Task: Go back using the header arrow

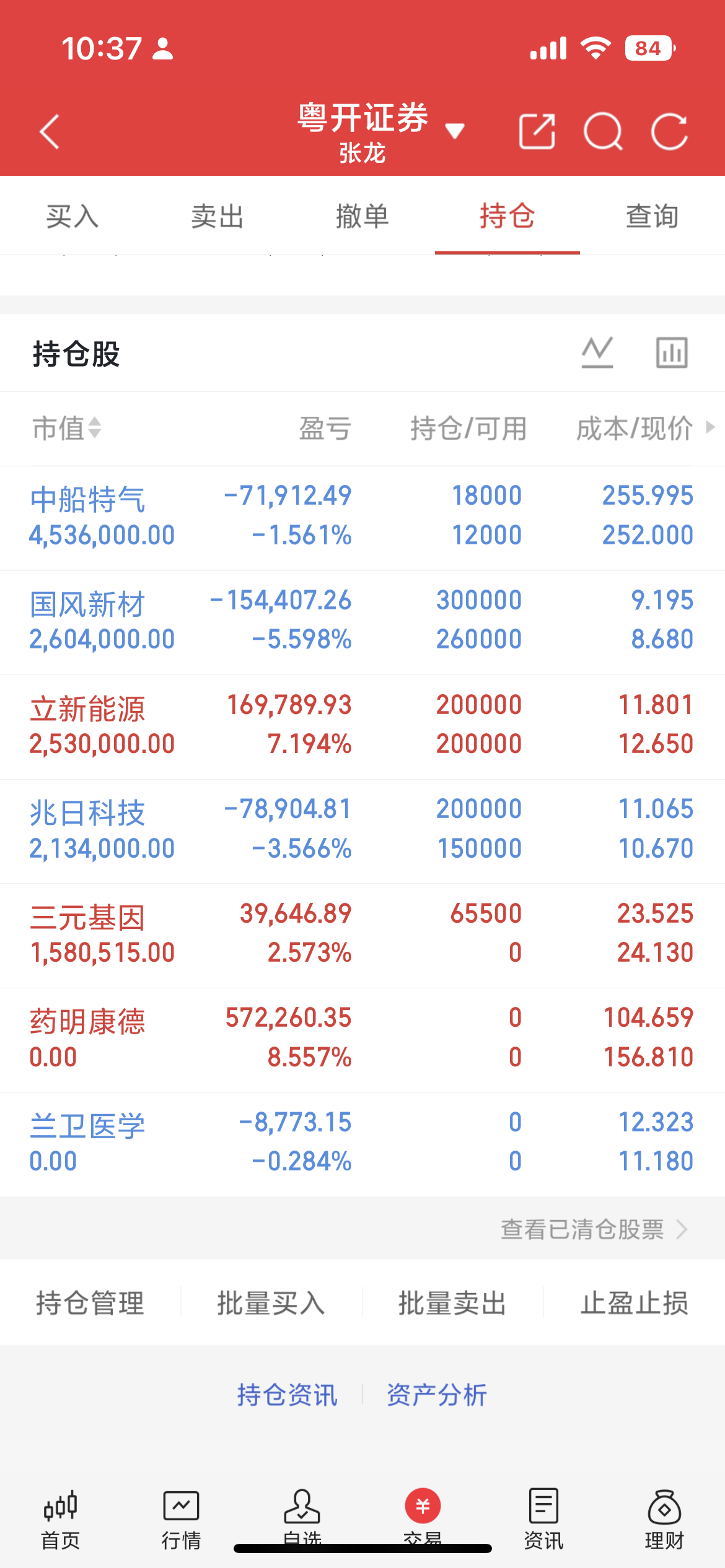Action: (x=50, y=132)
